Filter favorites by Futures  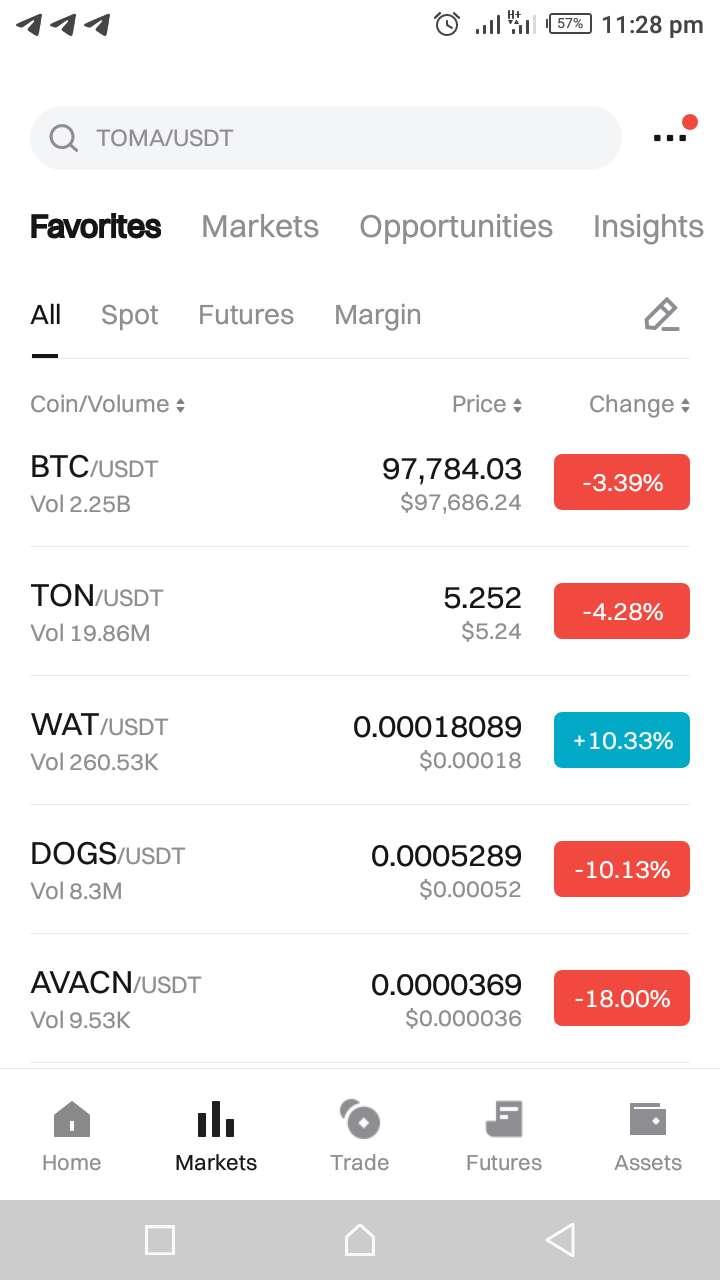click(246, 315)
